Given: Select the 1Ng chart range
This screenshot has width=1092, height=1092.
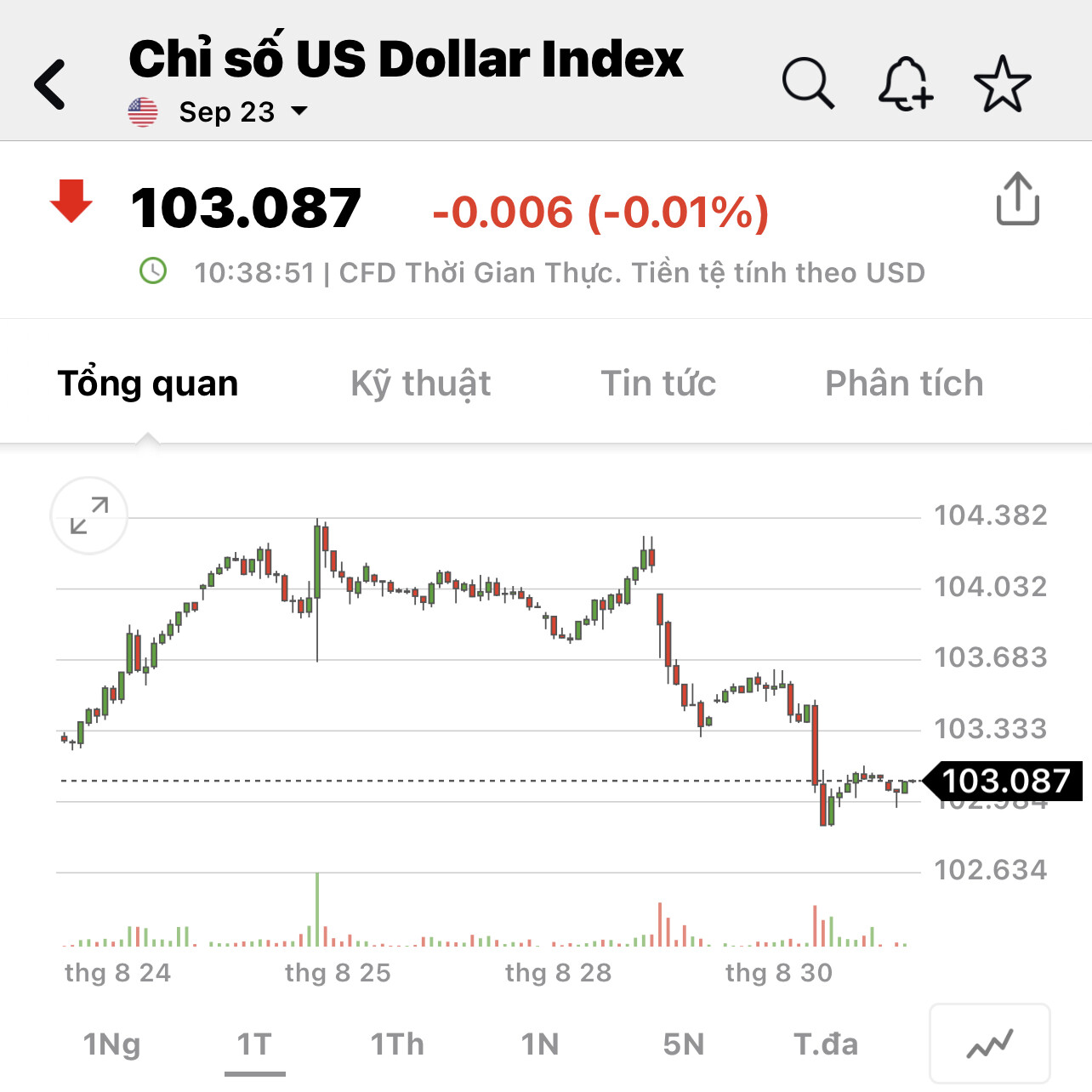Looking at the screenshot, I should click(111, 1044).
